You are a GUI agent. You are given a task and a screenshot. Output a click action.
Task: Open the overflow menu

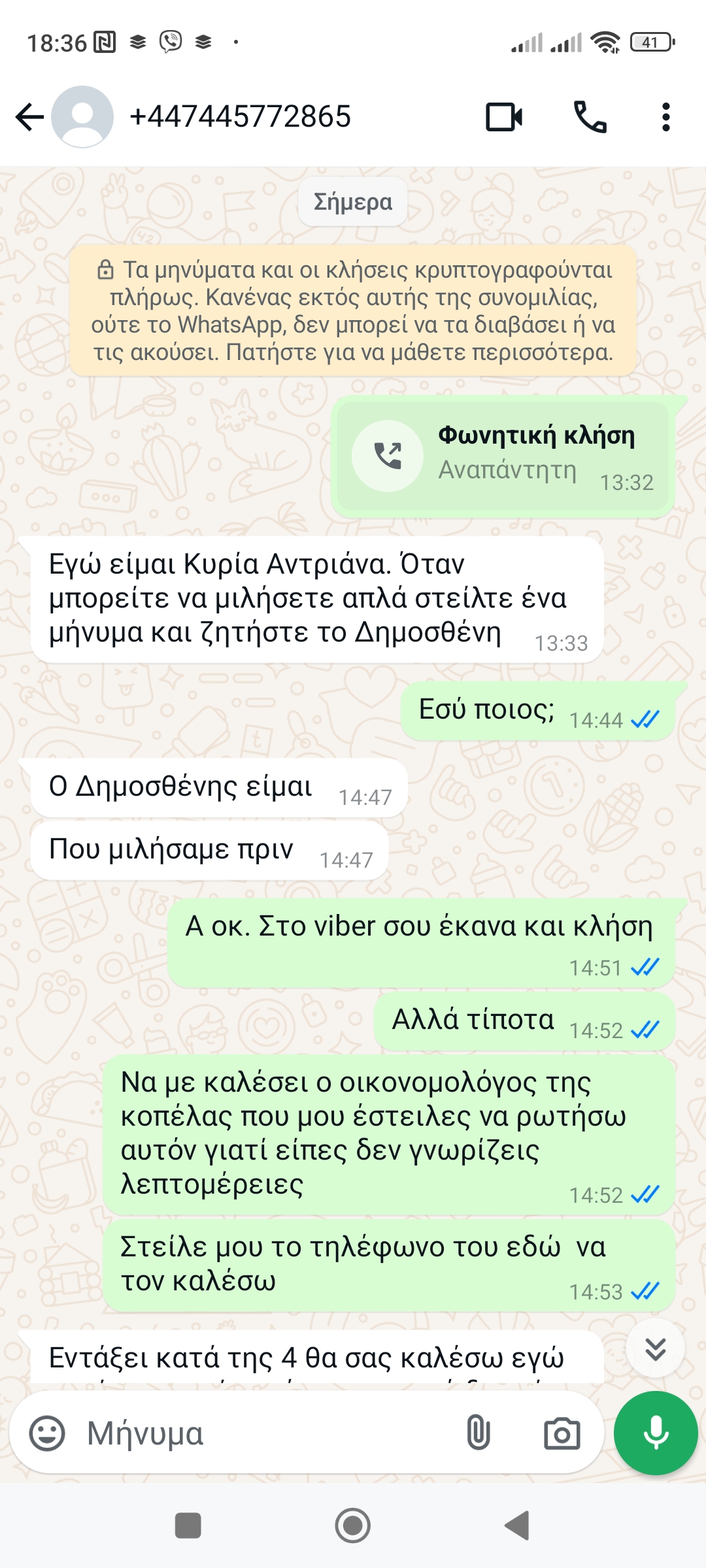[x=665, y=118]
